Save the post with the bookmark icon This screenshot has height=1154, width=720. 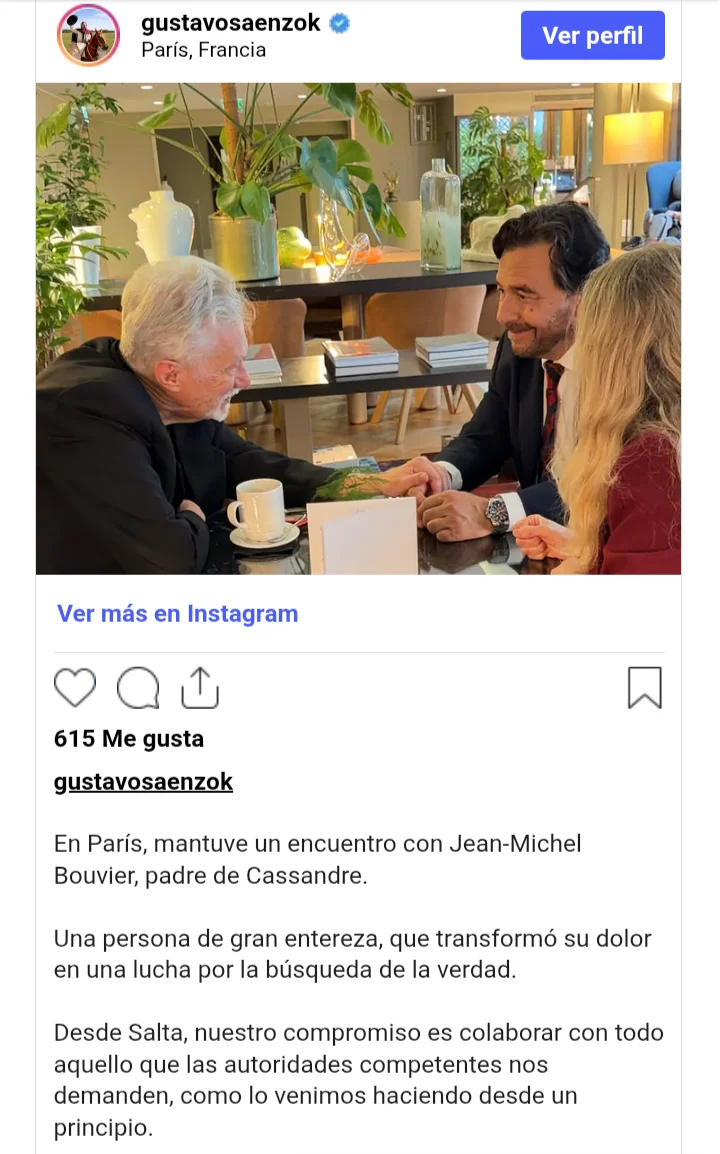click(x=645, y=687)
